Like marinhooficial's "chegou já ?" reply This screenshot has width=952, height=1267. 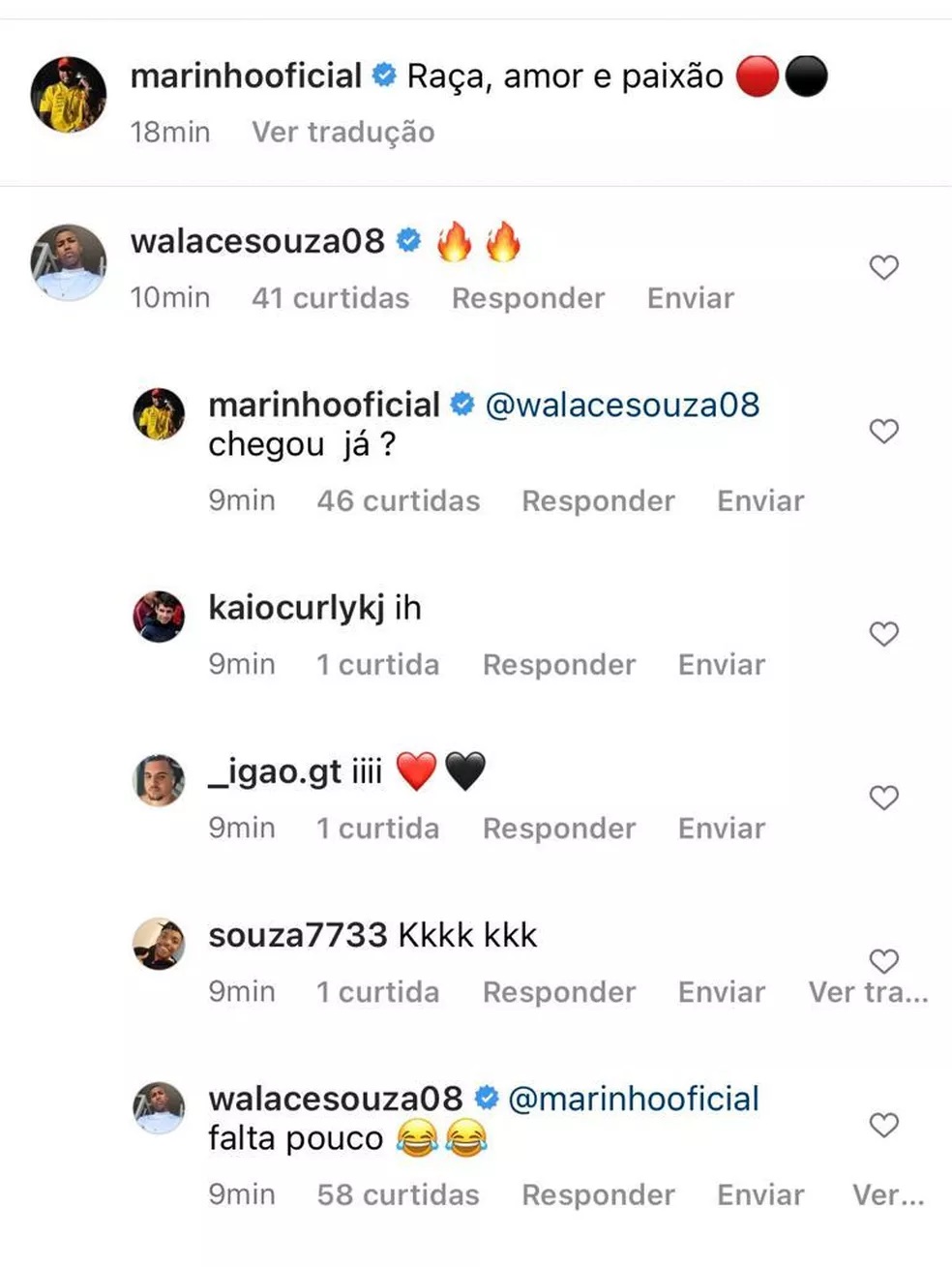click(x=883, y=431)
